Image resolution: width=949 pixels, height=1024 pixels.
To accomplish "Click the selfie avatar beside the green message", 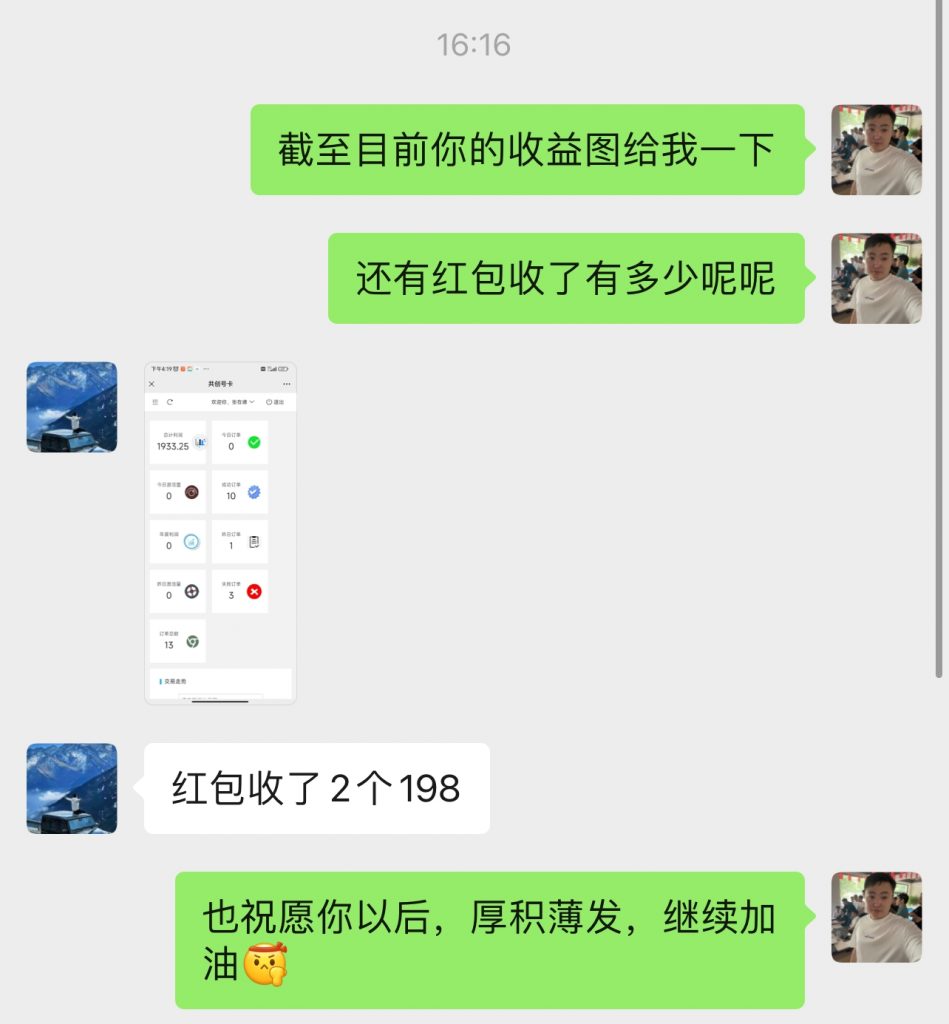I will (x=876, y=150).
